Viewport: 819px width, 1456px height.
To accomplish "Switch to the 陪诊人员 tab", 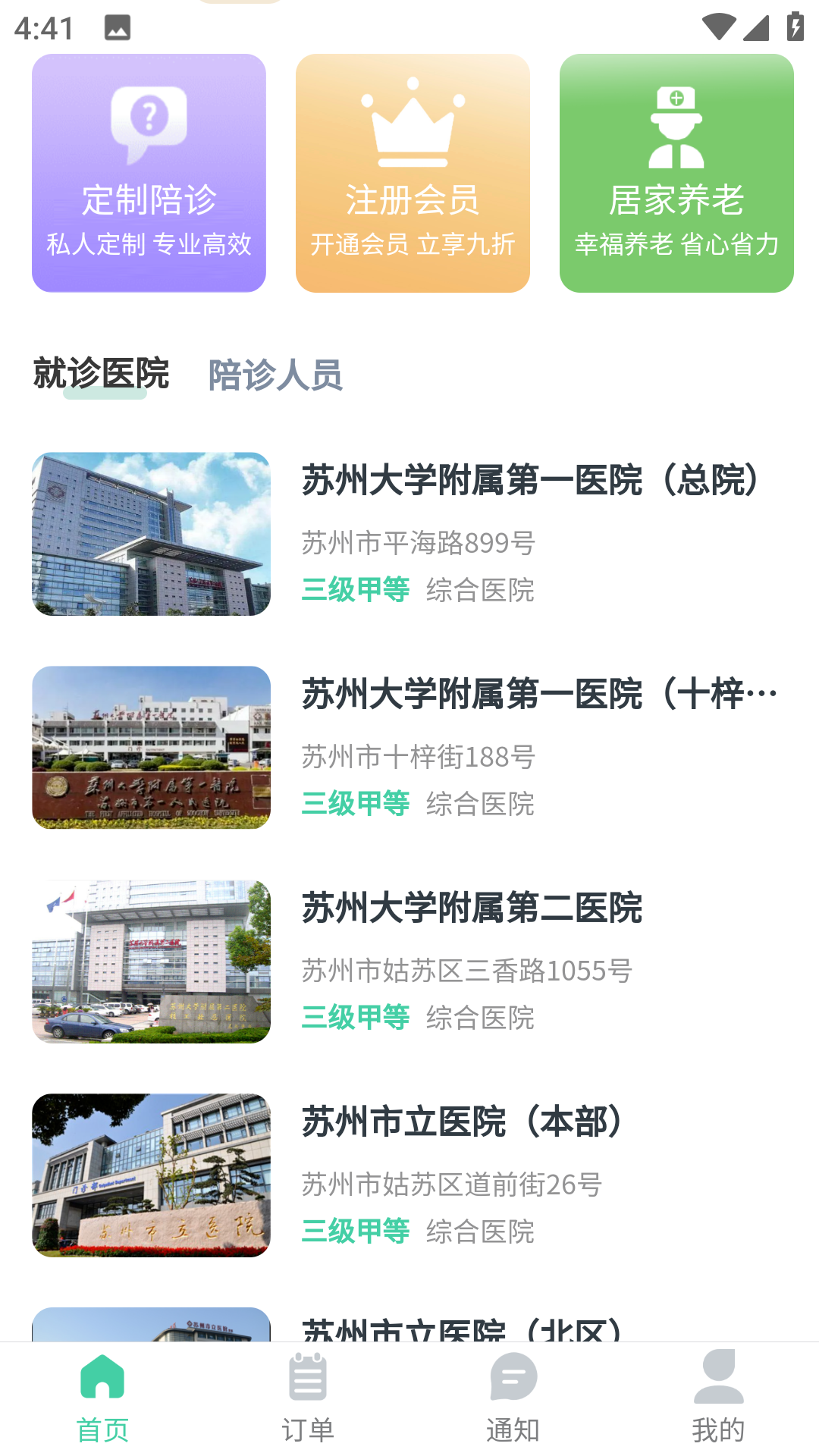I will click(275, 375).
